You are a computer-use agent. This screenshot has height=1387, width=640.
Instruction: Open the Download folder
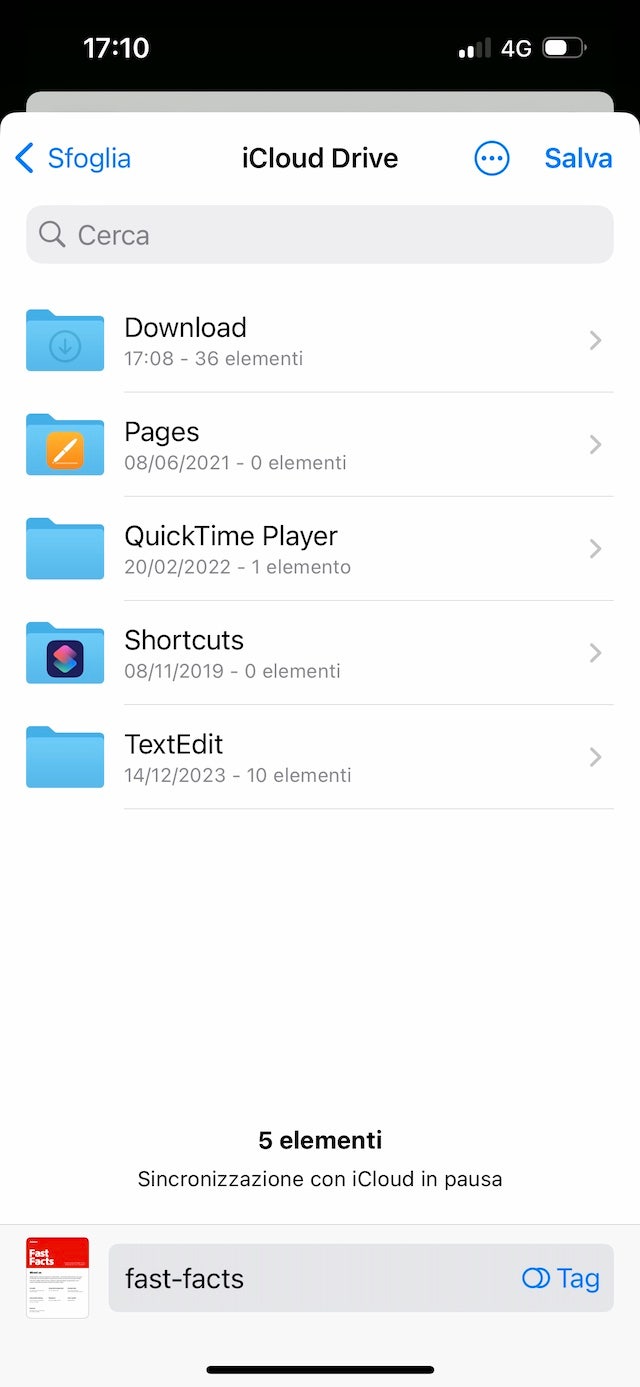point(320,341)
